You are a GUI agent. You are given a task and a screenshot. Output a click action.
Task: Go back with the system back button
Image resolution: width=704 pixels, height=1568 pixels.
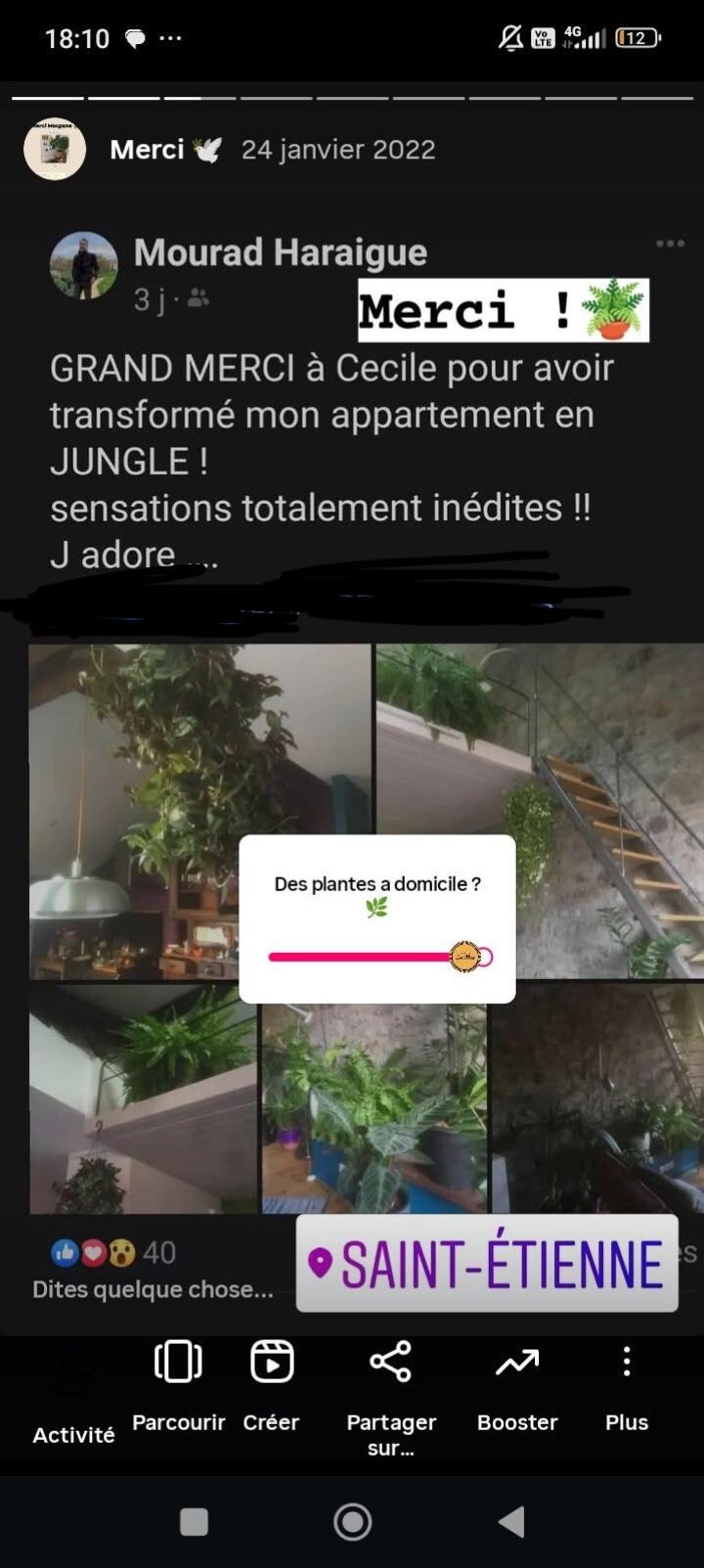[x=511, y=1522]
